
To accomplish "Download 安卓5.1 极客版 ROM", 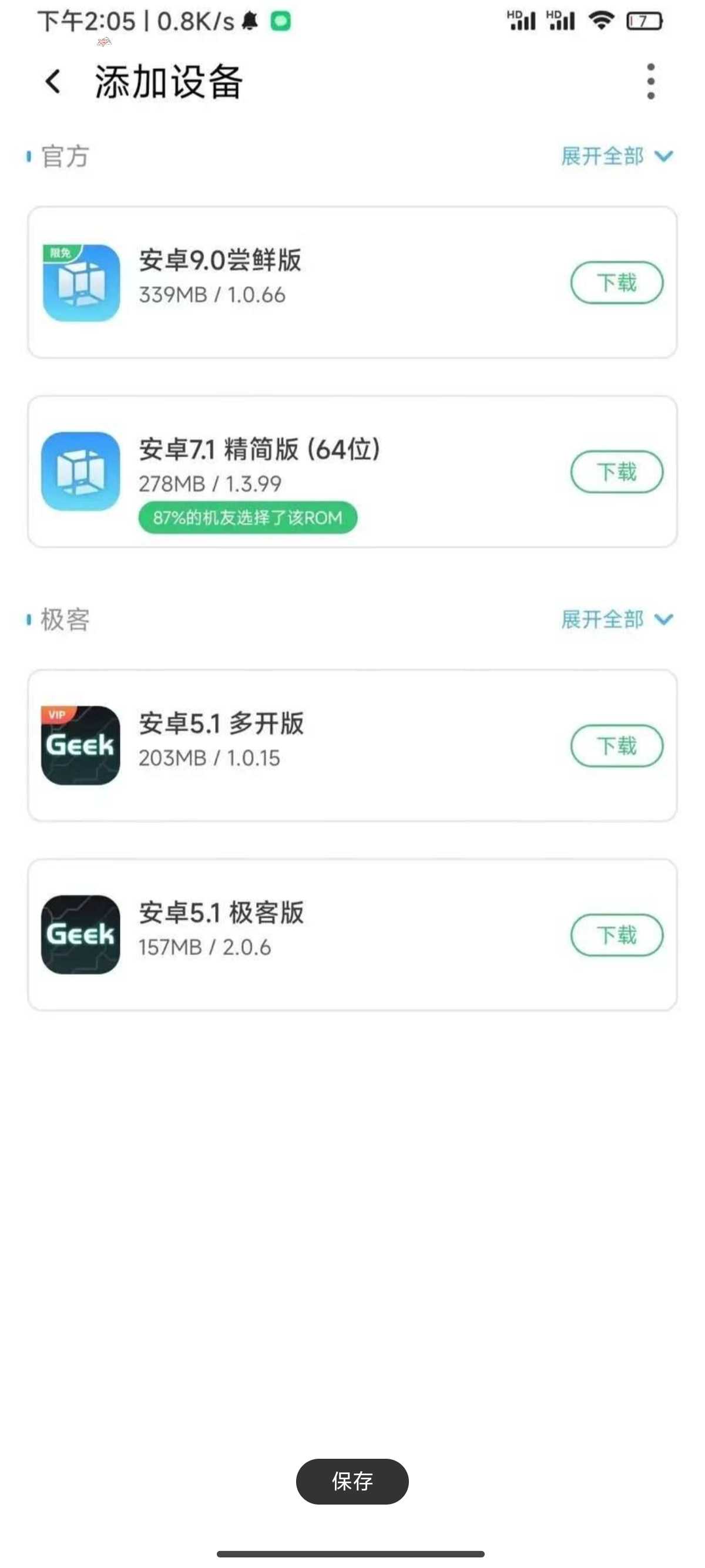I will (616, 935).
